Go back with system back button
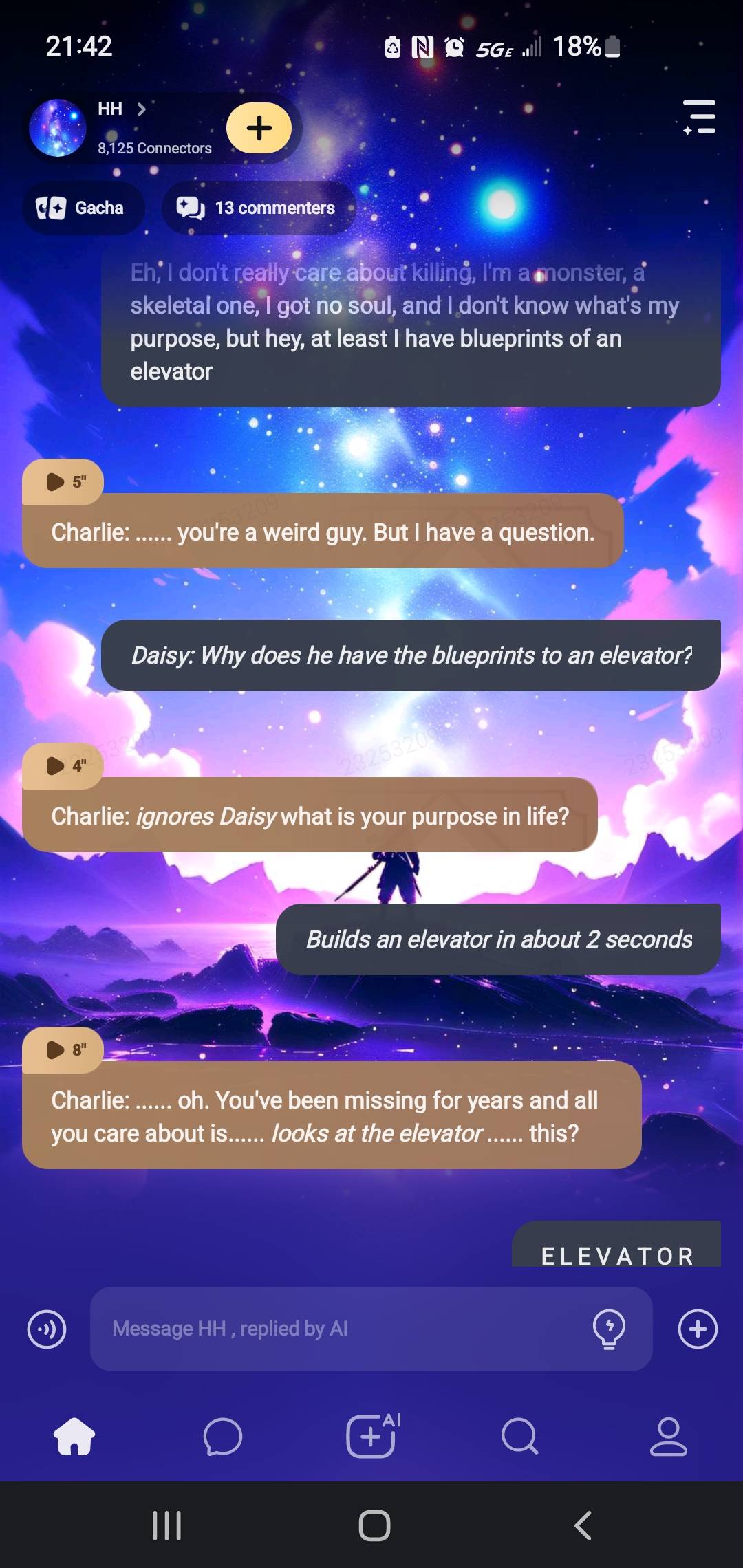 (582, 1525)
